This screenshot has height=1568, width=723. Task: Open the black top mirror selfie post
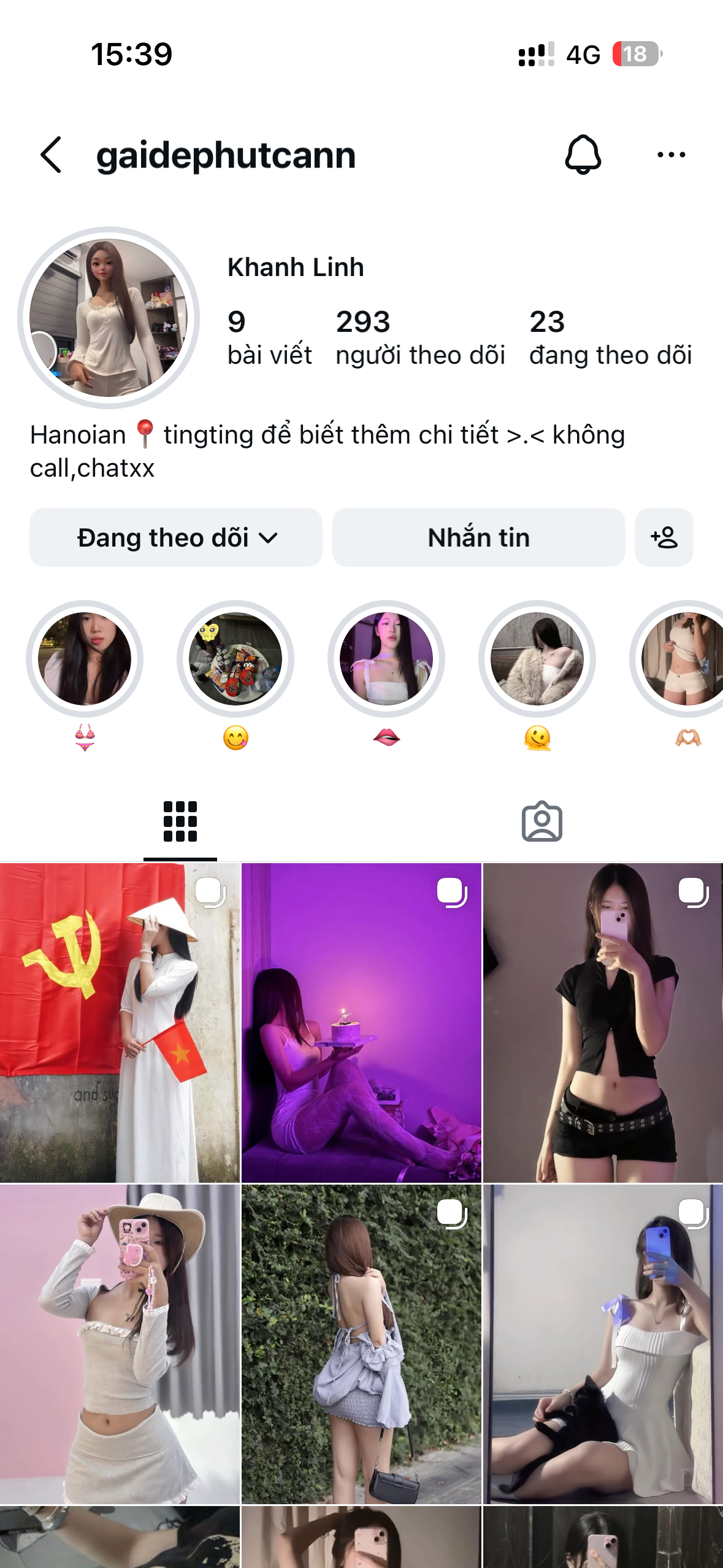pos(603,1023)
